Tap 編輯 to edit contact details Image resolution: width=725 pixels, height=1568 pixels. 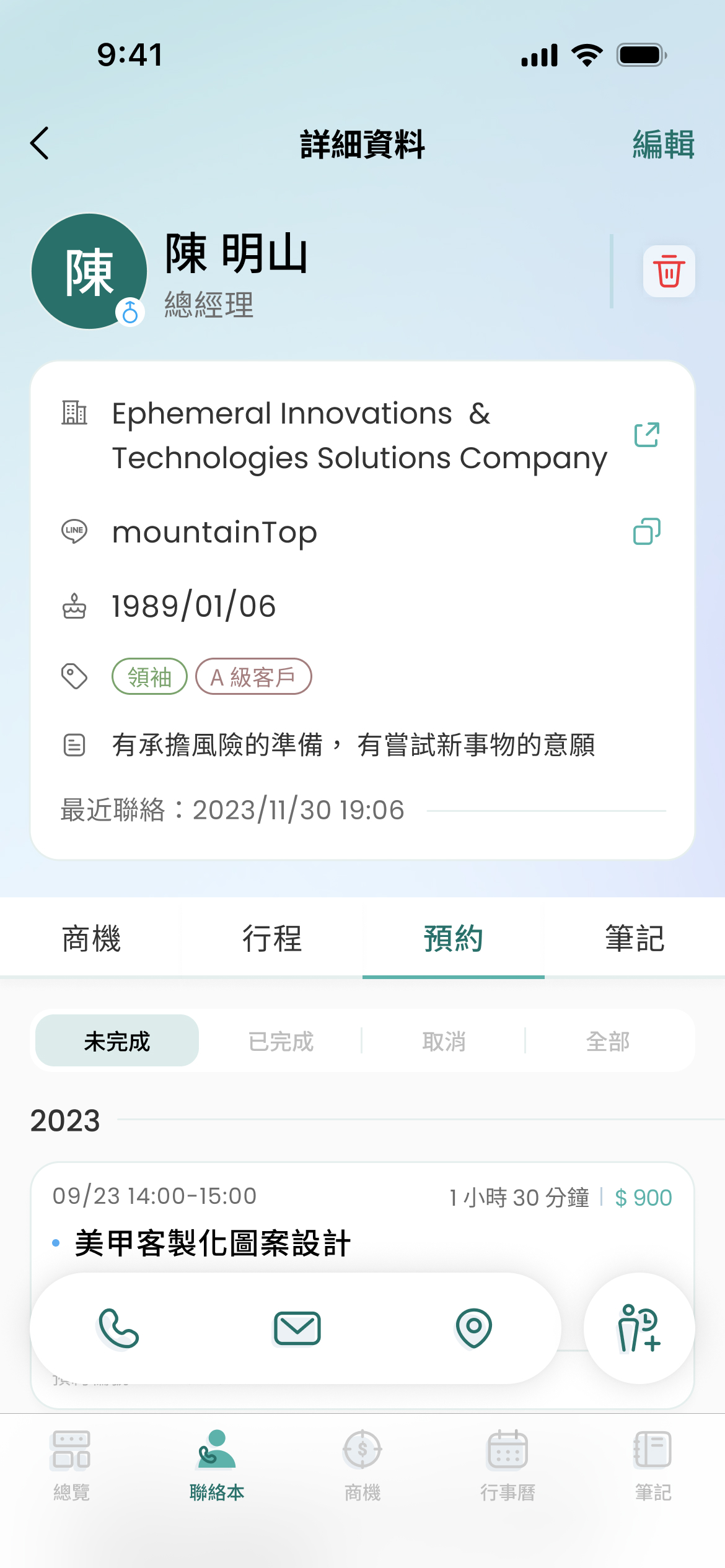663,144
